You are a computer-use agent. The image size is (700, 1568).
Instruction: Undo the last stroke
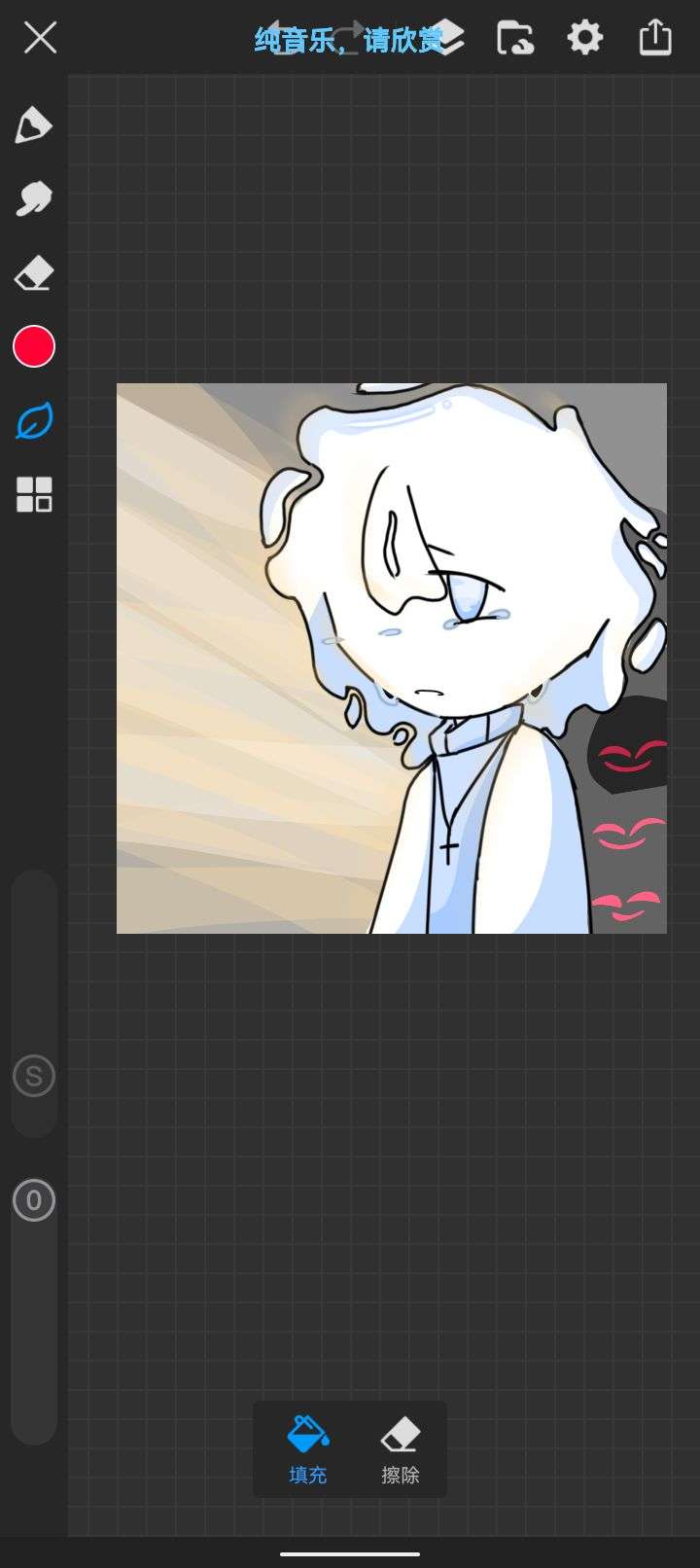point(282,37)
